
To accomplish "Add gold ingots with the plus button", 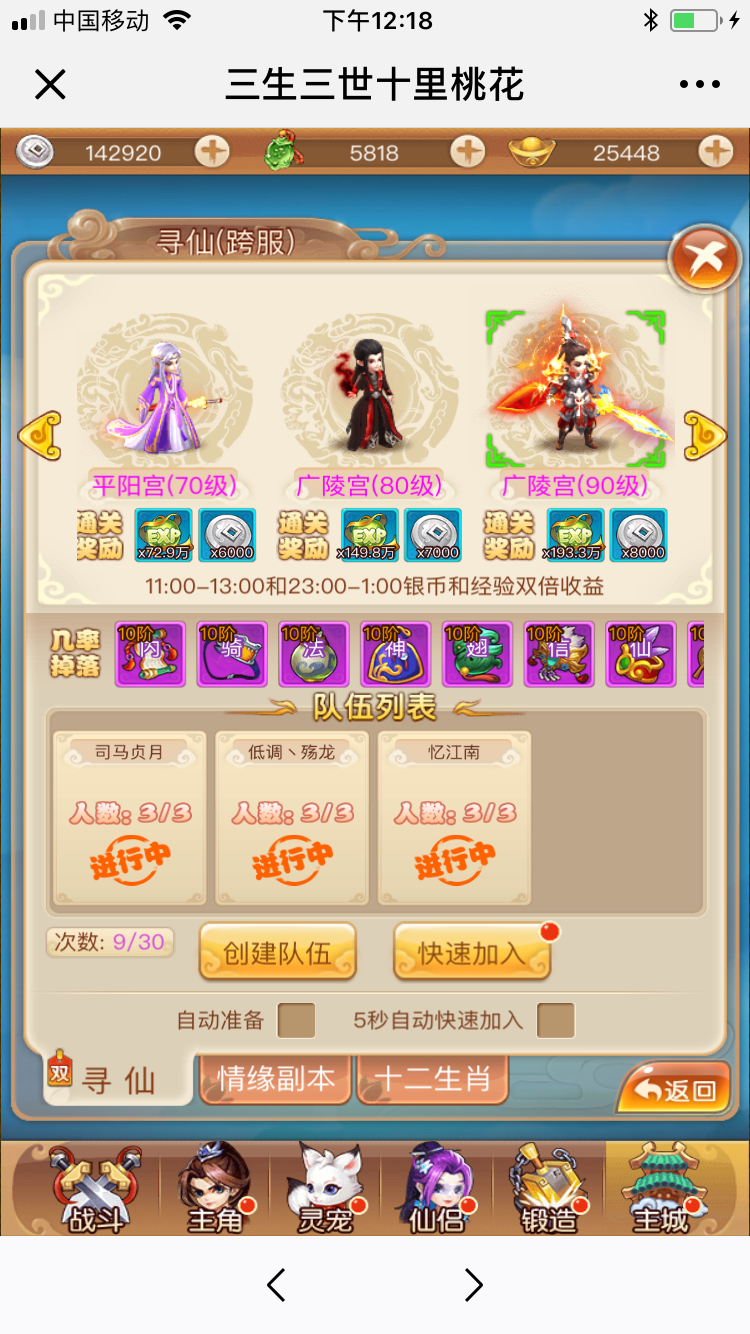I will click(x=715, y=152).
